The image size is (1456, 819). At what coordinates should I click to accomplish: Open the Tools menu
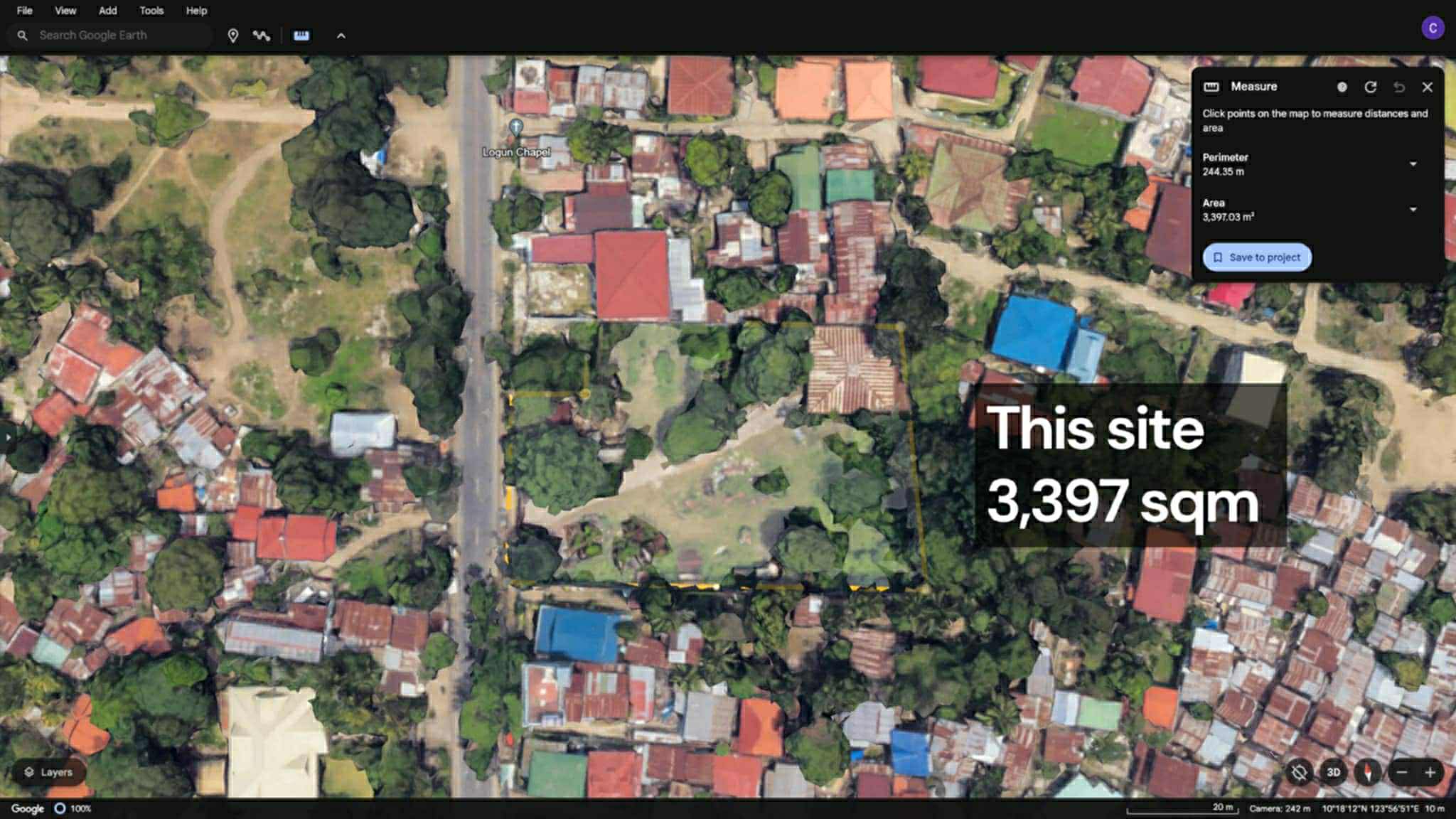tap(151, 11)
